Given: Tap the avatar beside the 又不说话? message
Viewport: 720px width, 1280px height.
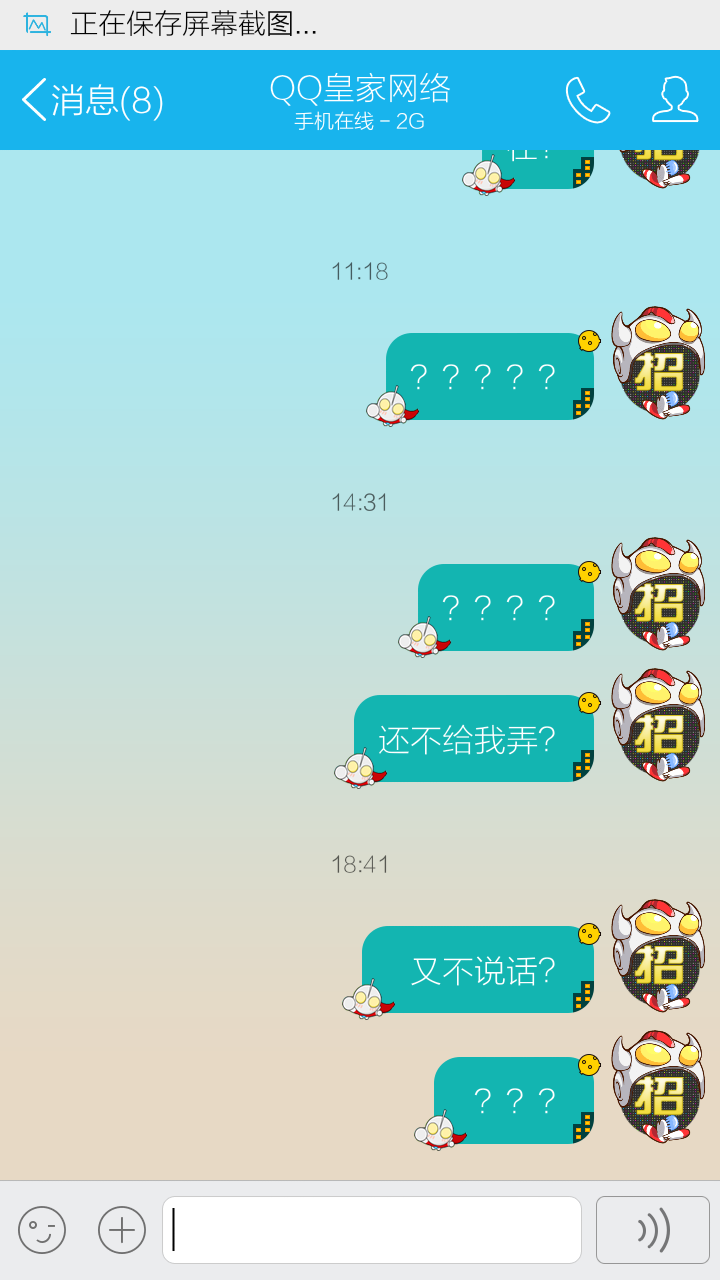Looking at the screenshot, I should tap(658, 957).
